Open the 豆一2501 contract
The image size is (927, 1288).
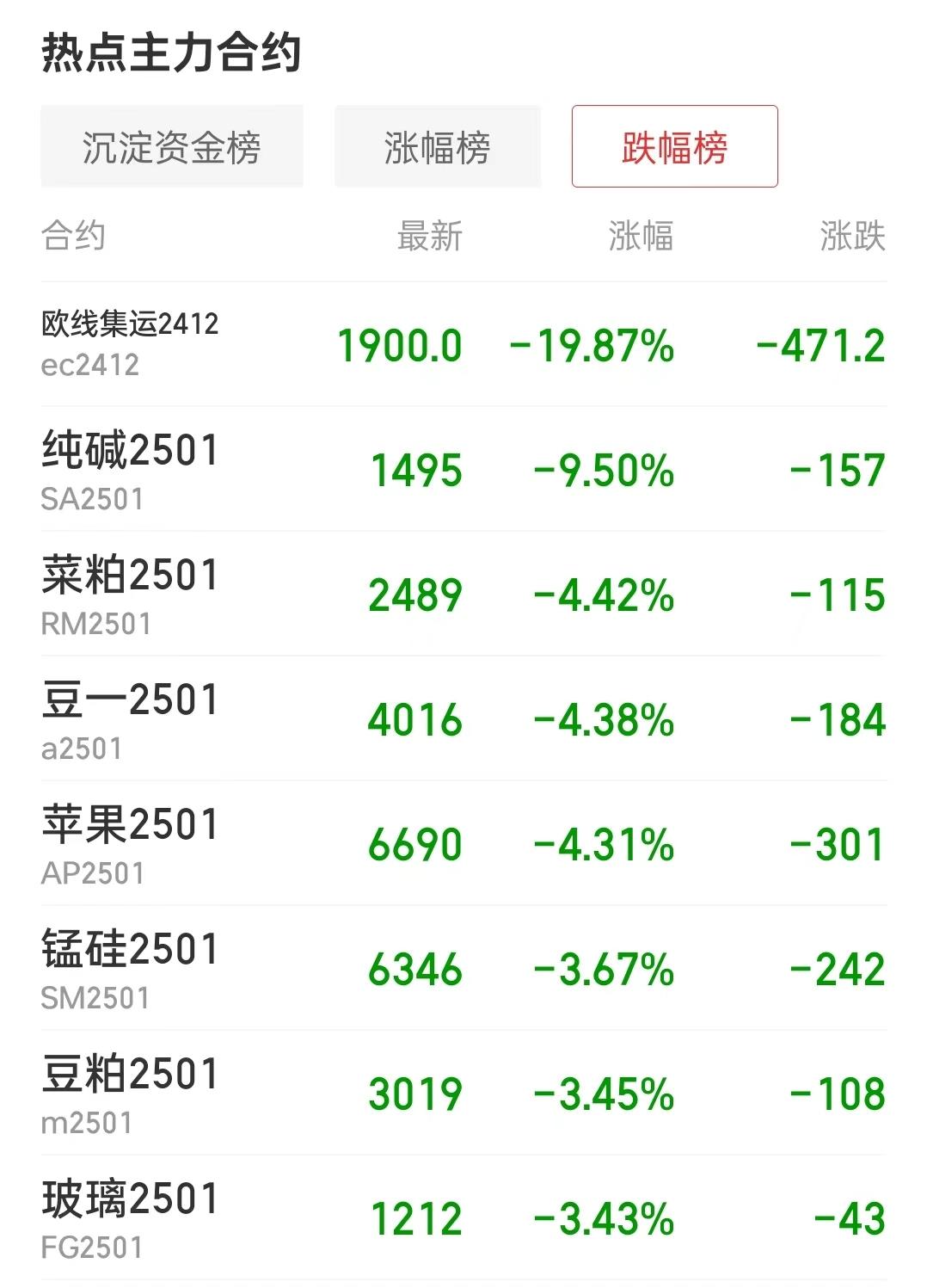130,718
